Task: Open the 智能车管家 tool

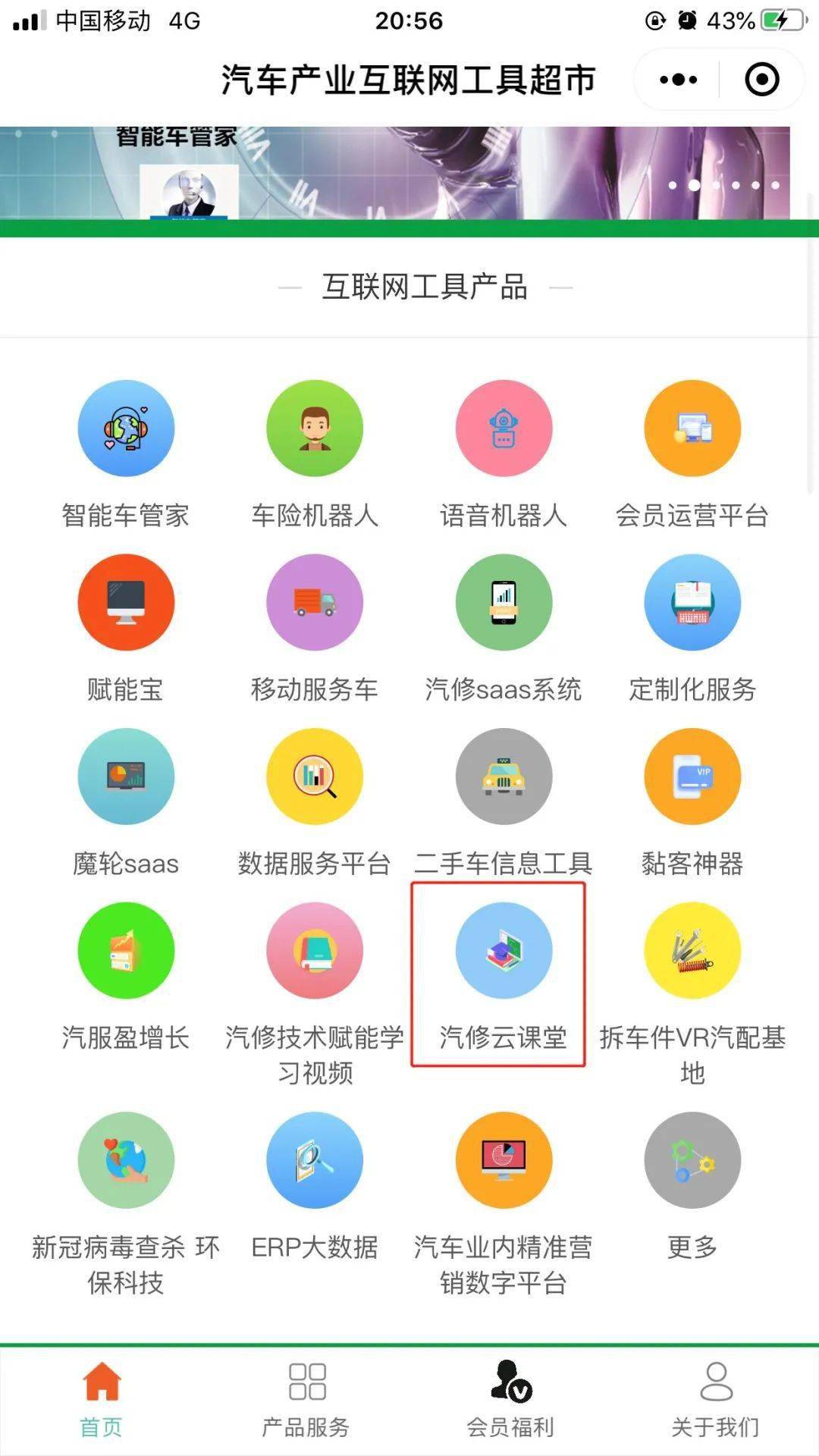Action: click(x=126, y=428)
